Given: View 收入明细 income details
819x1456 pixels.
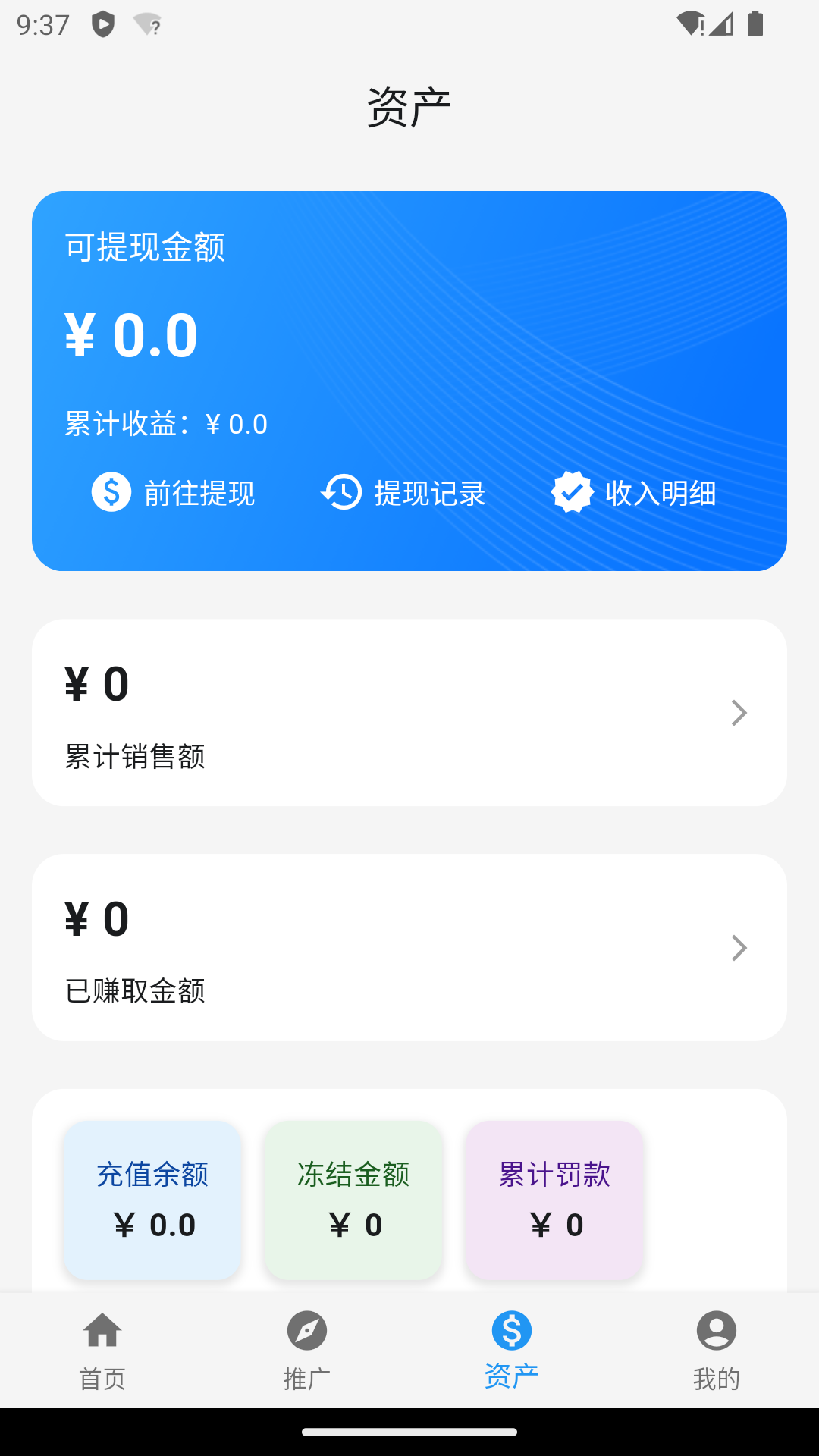Looking at the screenshot, I should [x=634, y=493].
